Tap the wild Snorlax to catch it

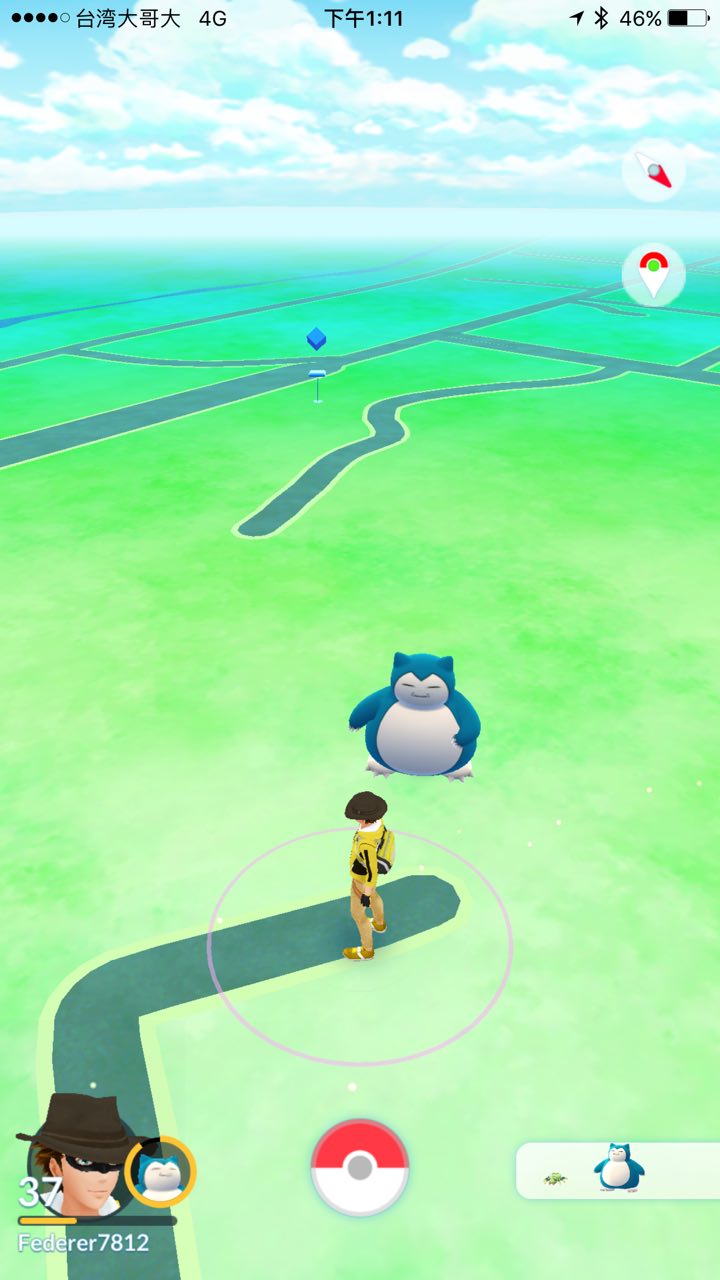[x=415, y=714]
